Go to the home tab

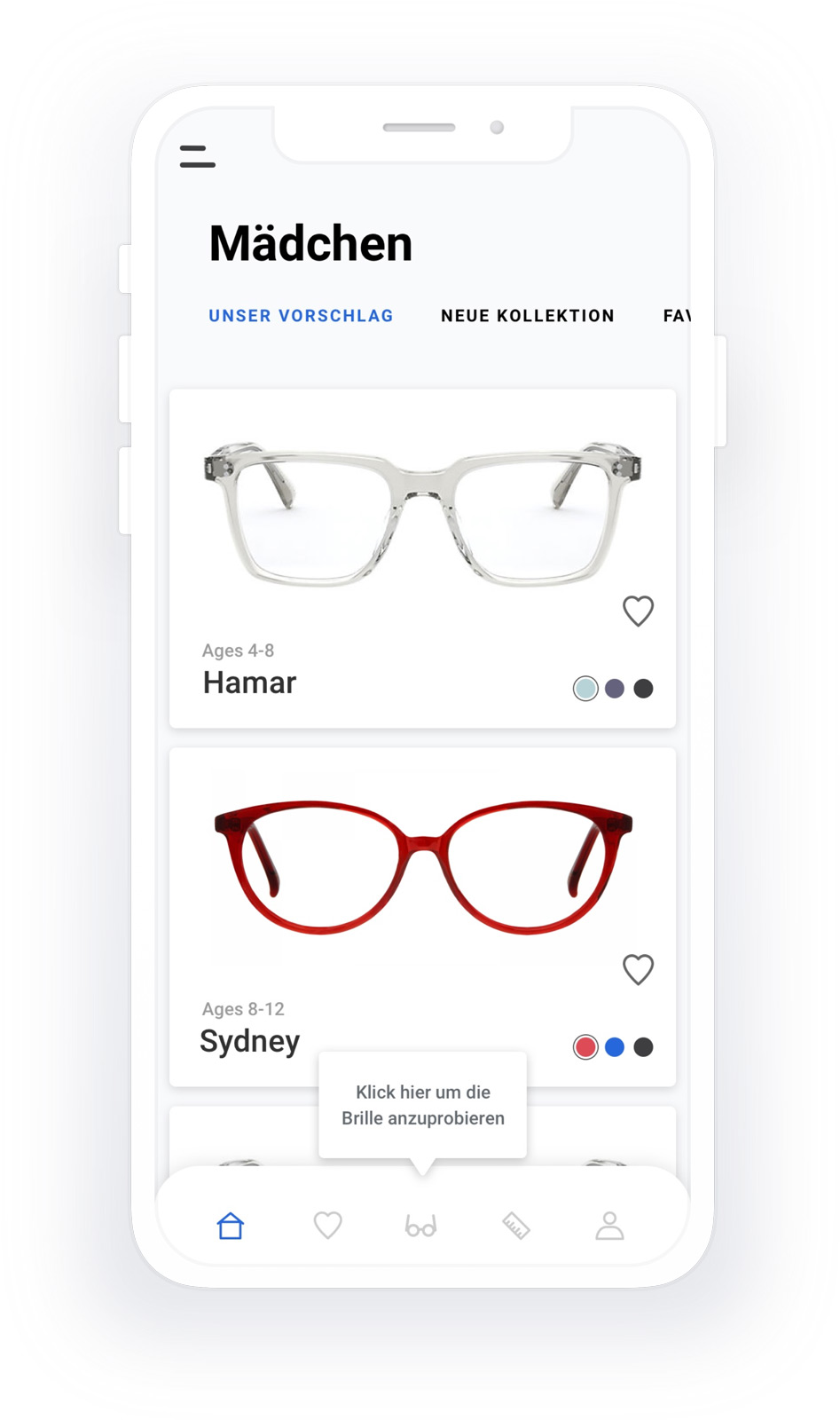231,1226
